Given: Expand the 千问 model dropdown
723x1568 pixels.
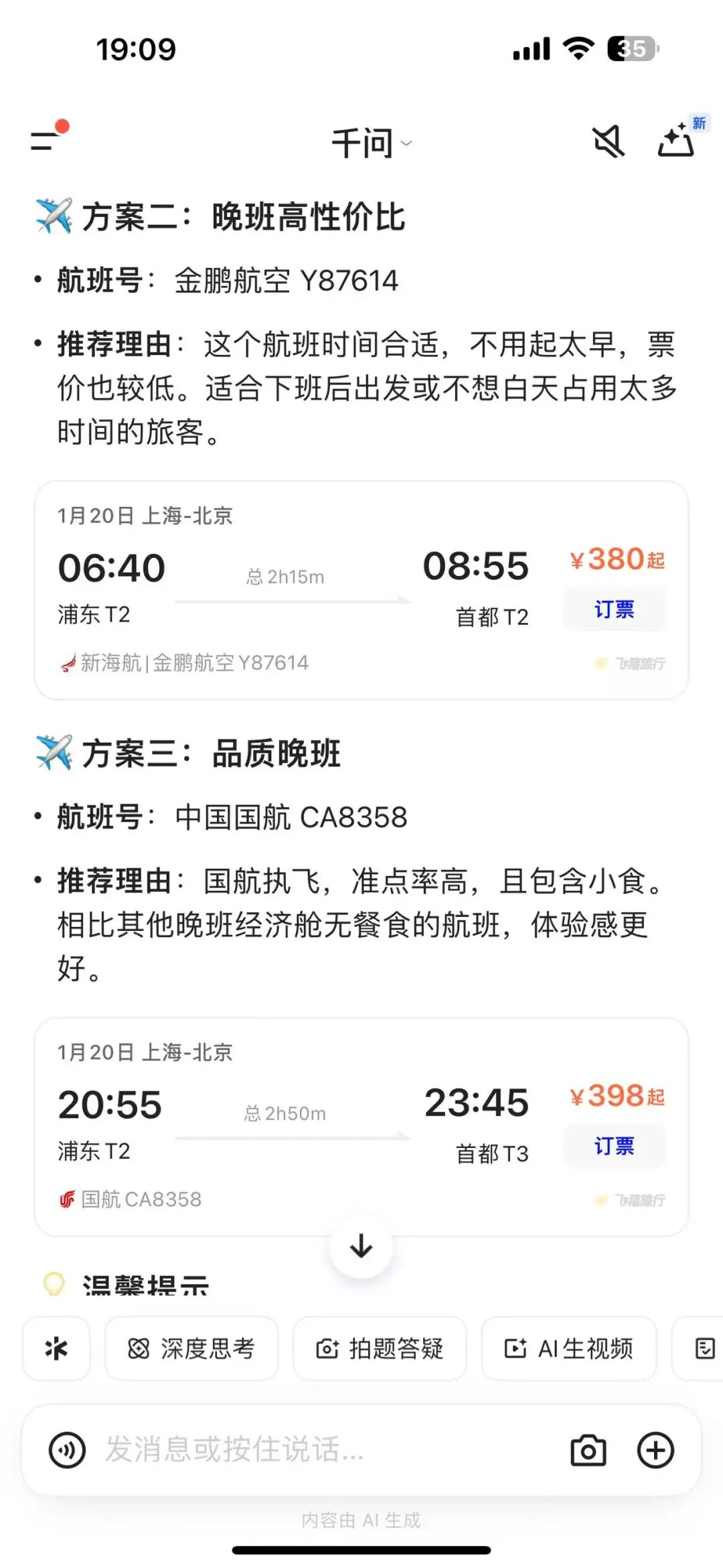Looking at the screenshot, I should 372,143.
